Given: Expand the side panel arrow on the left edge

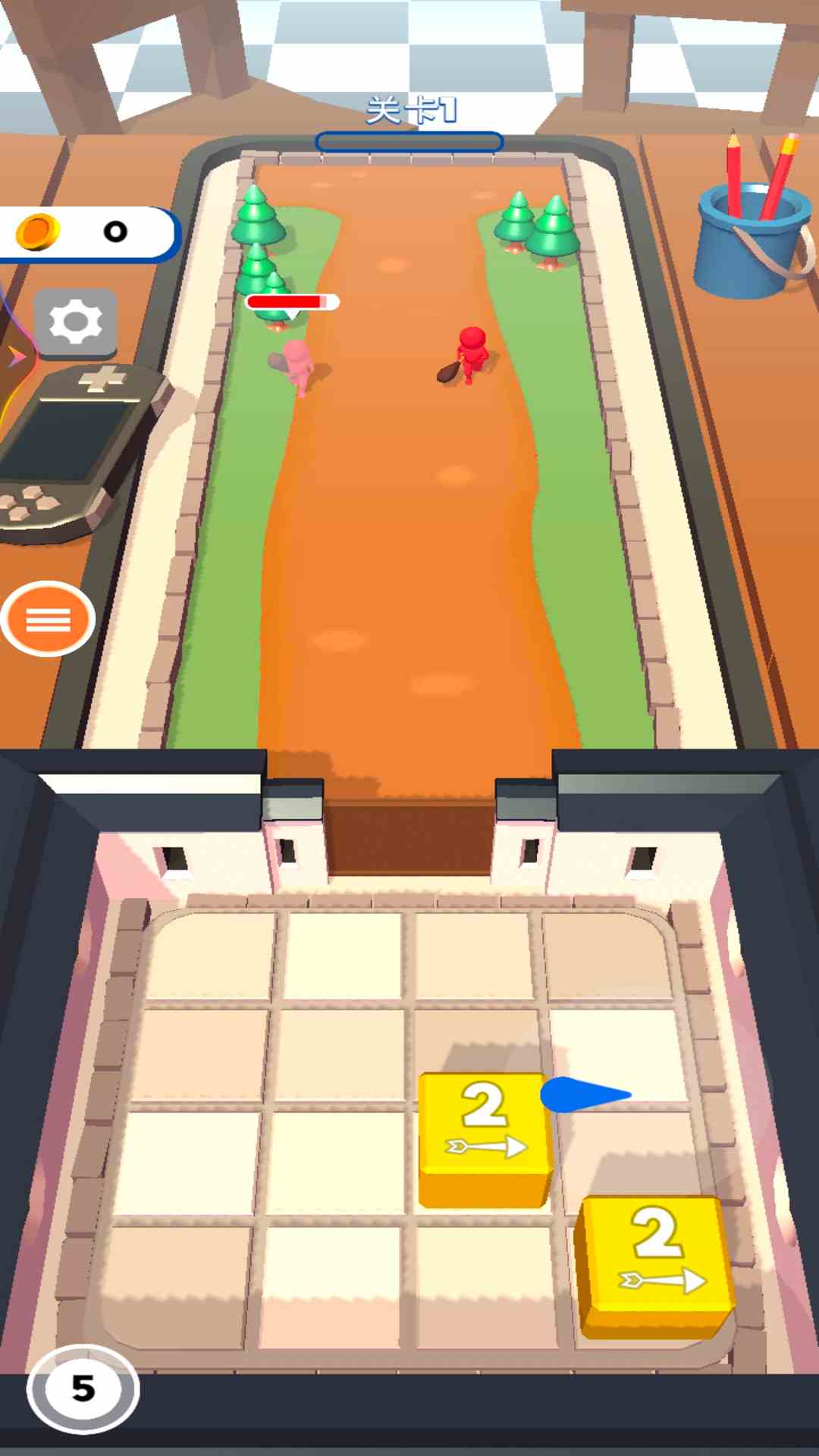Looking at the screenshot, I should point(15,356).
